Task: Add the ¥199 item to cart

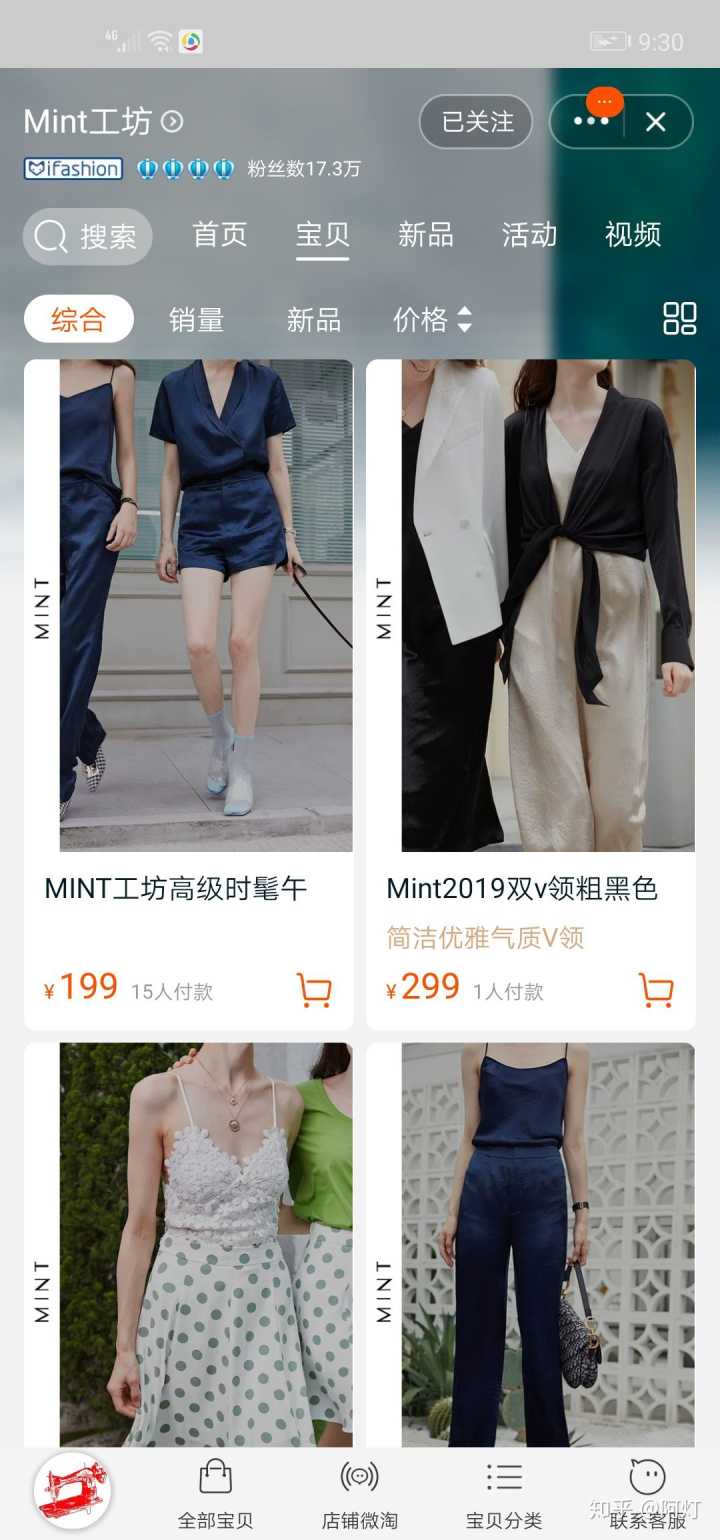Action: [314, 990]
